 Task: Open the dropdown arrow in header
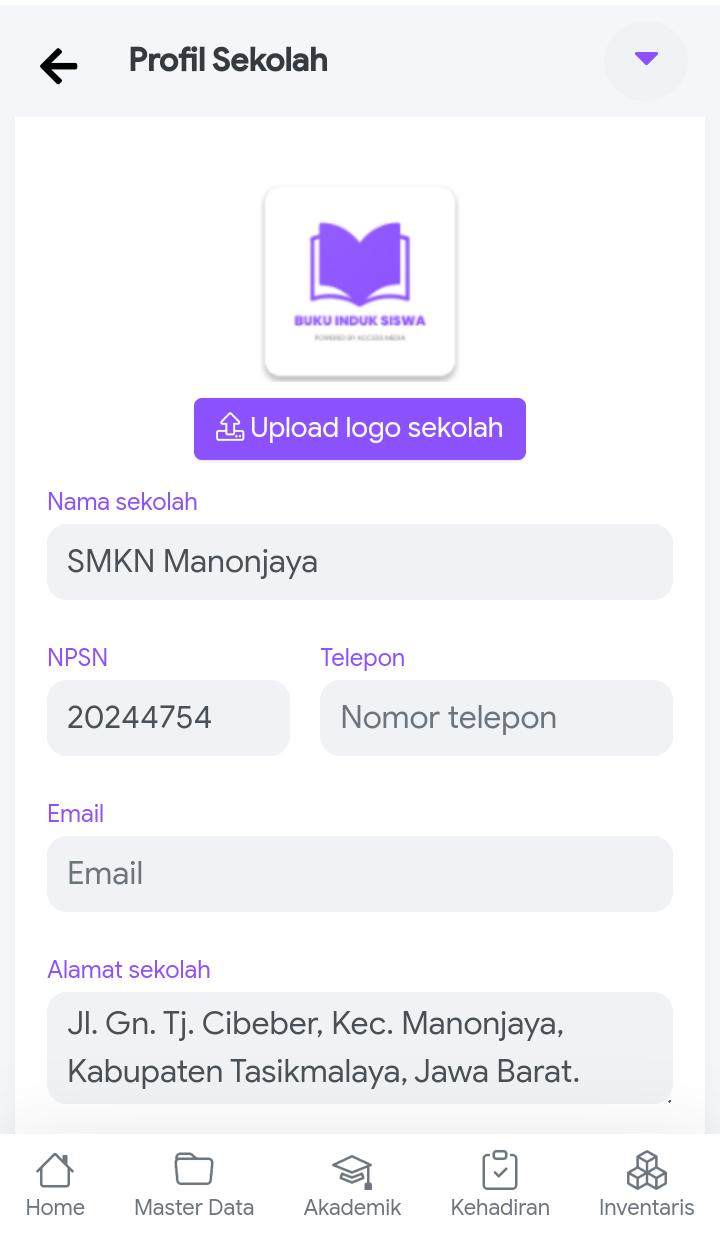646,59
